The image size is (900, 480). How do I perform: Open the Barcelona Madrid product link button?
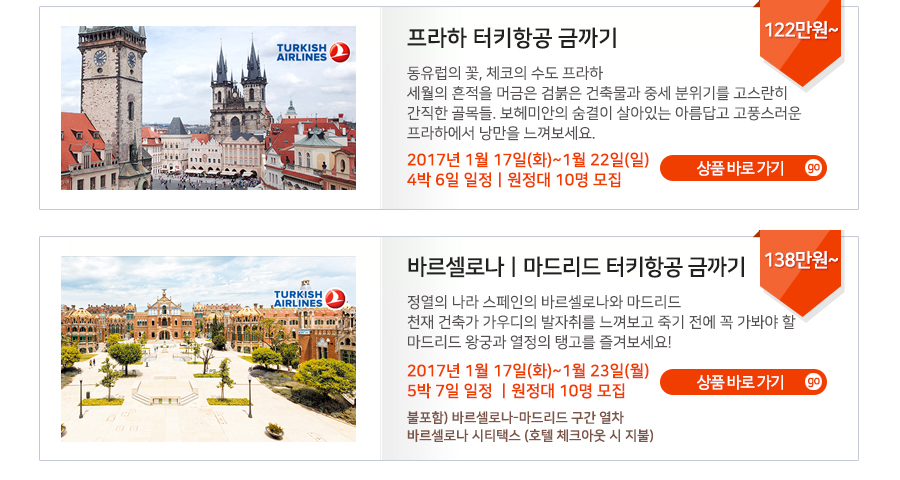click(x=743, y=382)
